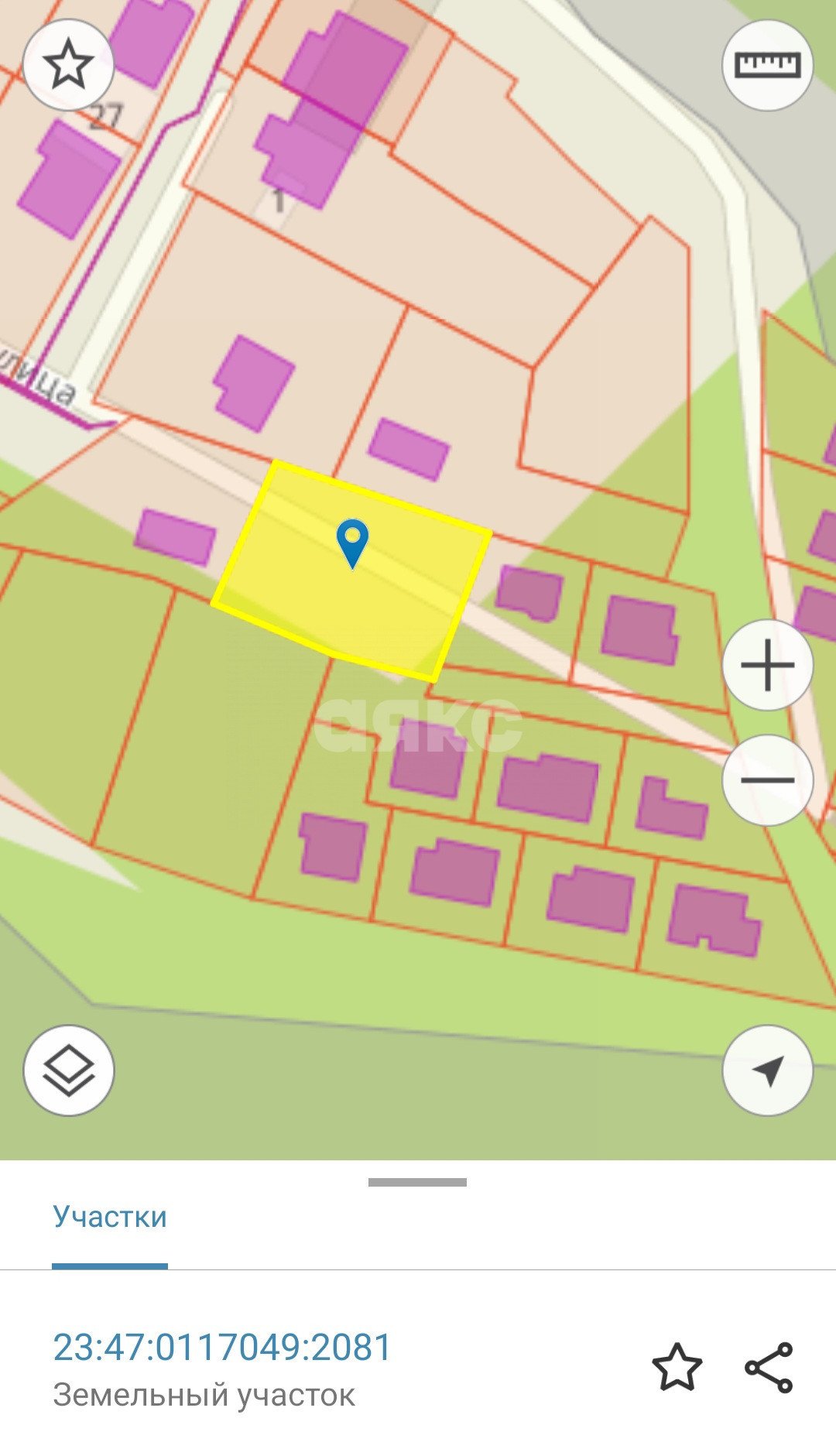Open parcel 23:47:0117049:2081 details

222,1348
